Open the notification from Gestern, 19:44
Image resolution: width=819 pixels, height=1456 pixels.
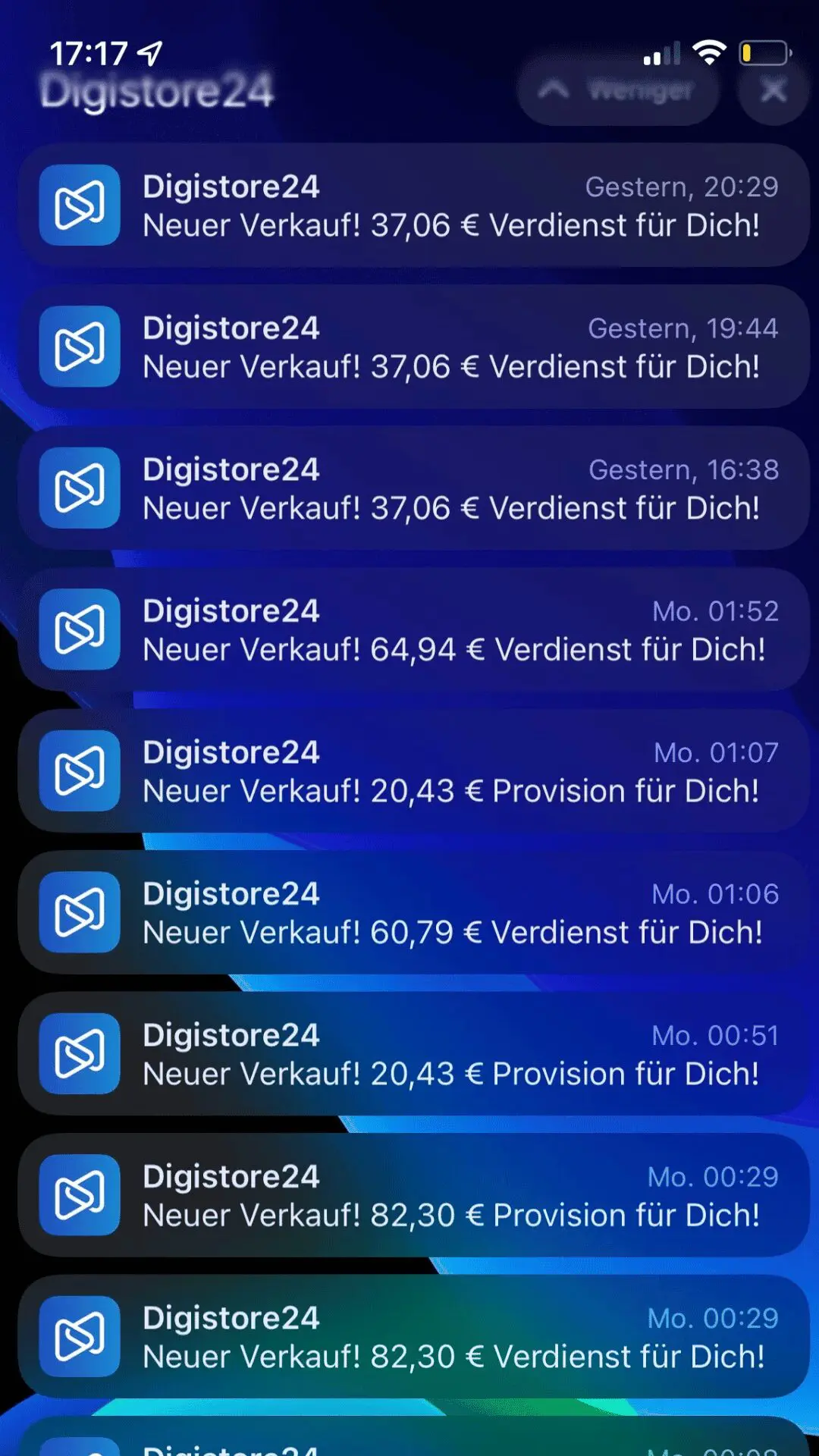413,347
